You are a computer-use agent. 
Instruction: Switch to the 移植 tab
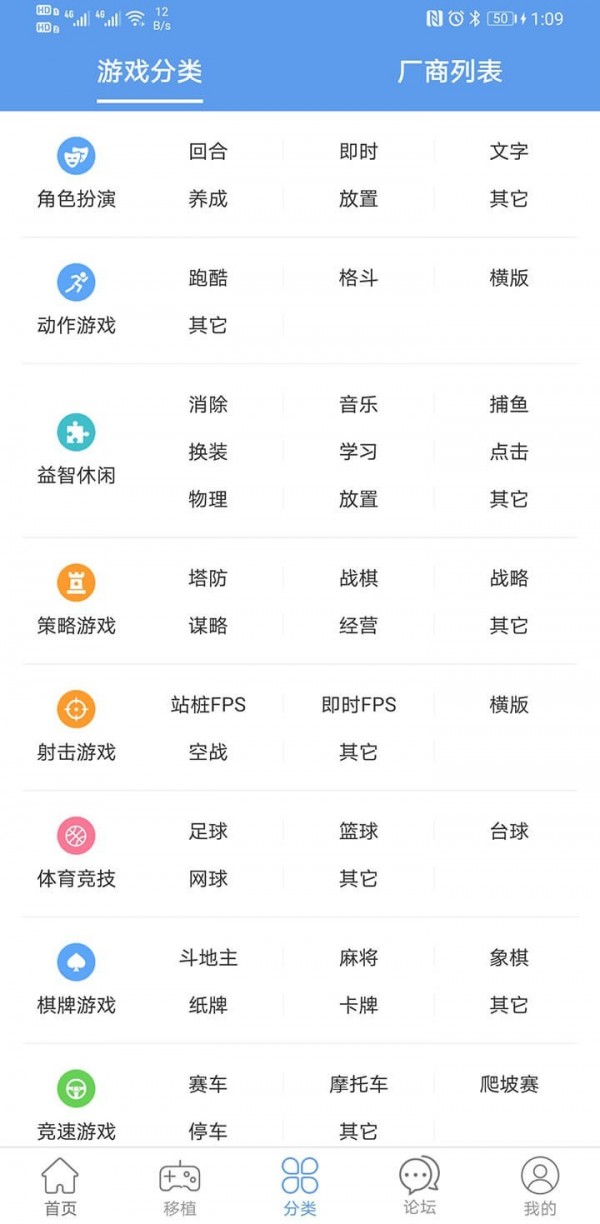180,1187
